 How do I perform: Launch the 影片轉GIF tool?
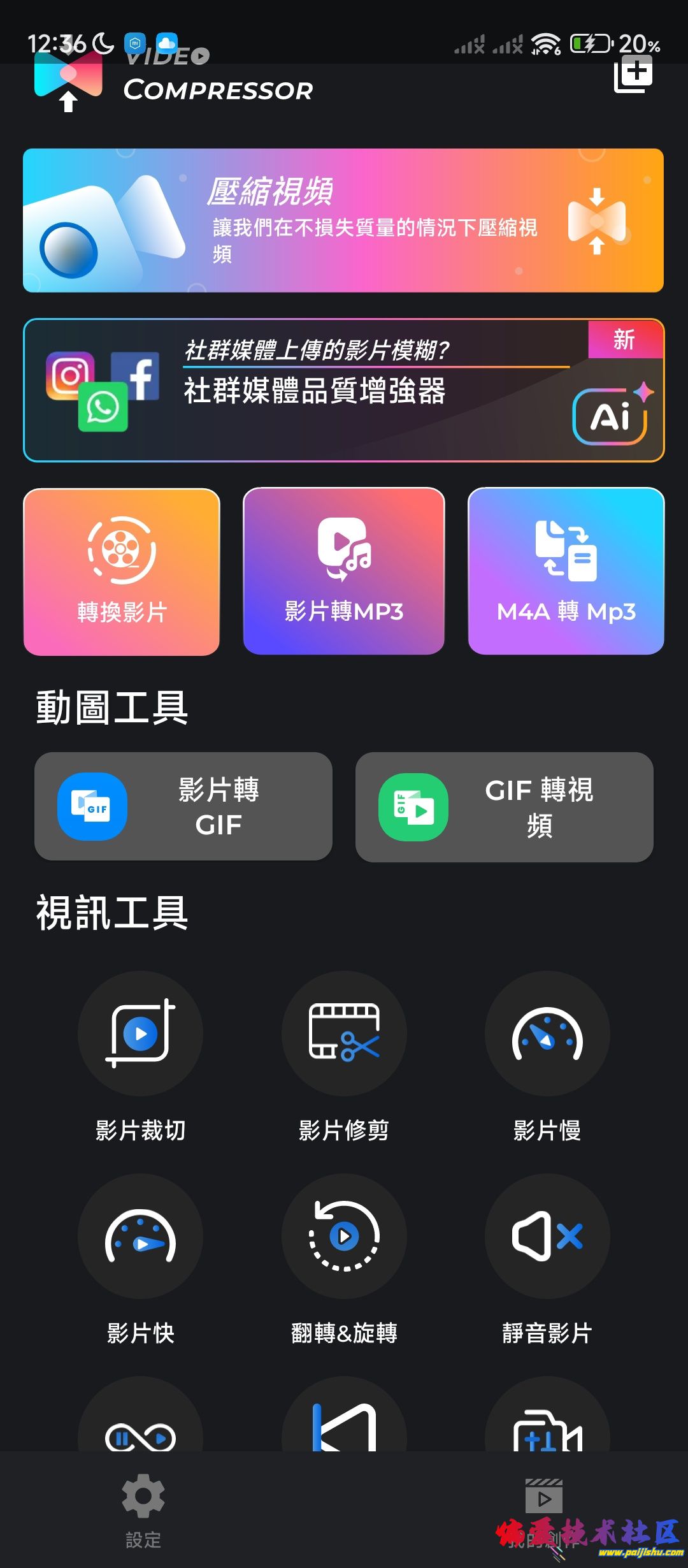pos(183,806)
